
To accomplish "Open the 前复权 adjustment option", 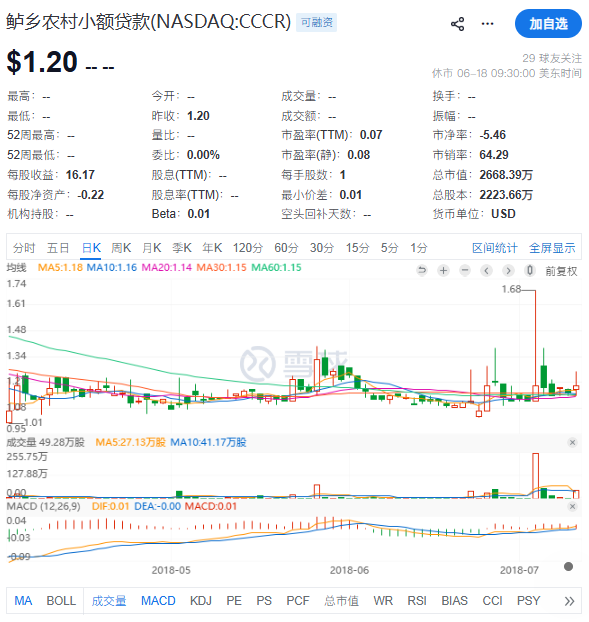I will pos(561,271).
